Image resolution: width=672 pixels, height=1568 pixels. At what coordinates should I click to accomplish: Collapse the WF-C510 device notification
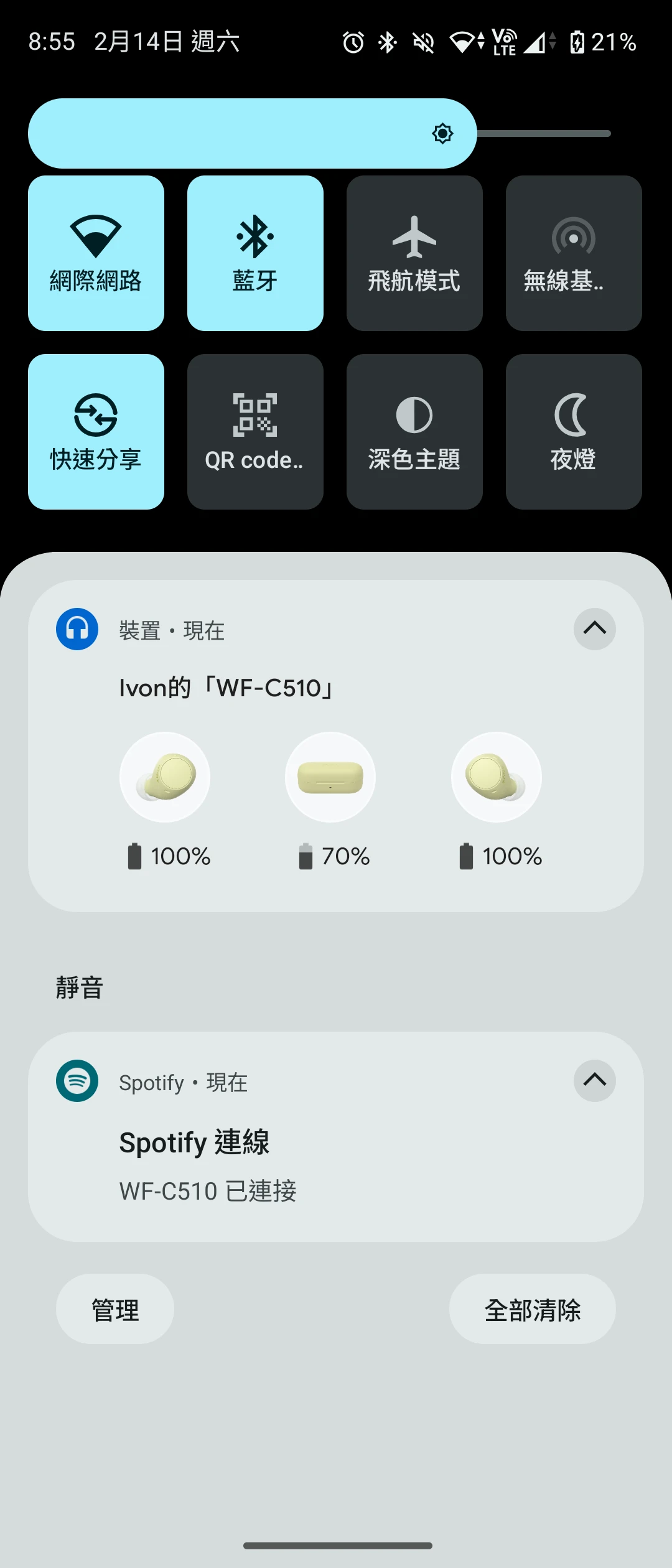(x=594, y=629)
